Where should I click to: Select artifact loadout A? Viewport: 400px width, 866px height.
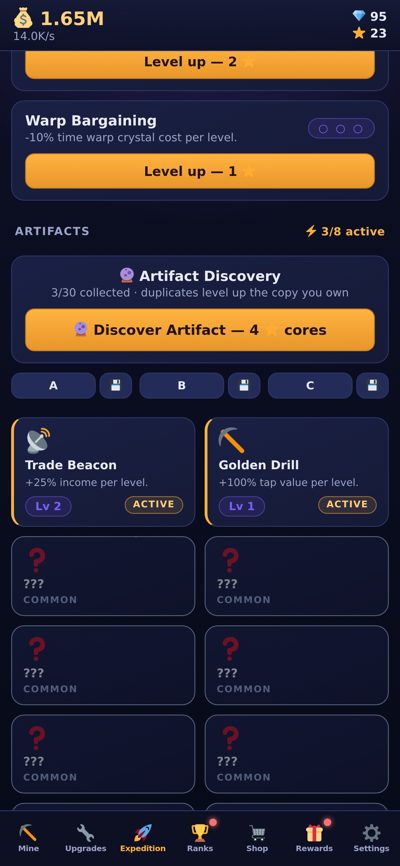click(x=54, y=386)
